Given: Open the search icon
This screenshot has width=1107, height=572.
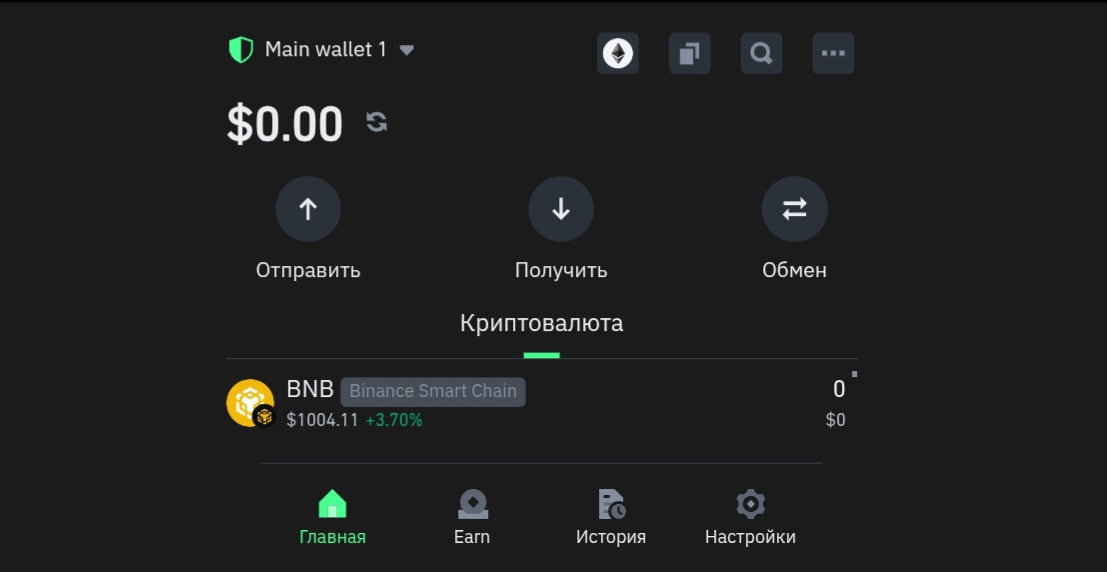Looking at the screenshot, I should tap(761, 53).
